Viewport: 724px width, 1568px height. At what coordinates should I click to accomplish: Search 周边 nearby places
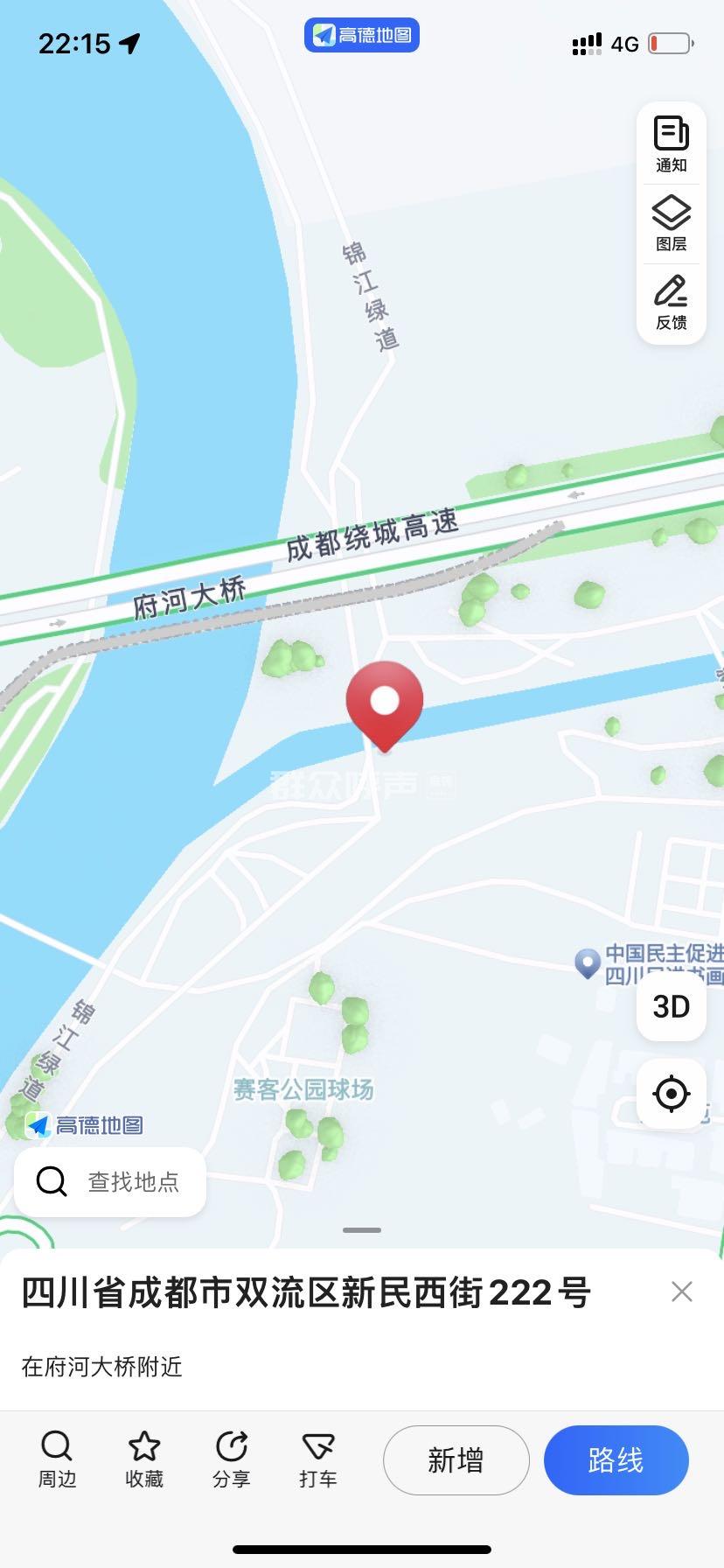pyautogui.click(x=57, y=1459)
